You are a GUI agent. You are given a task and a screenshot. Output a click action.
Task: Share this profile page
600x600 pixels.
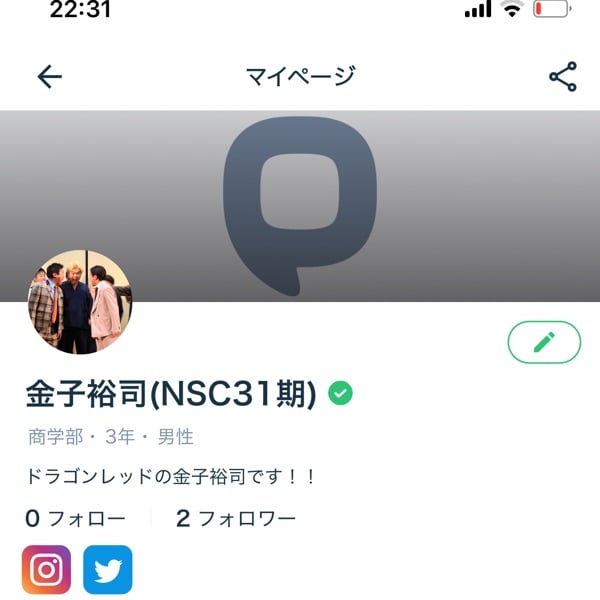pyautogui.click(x=563, y=77)
